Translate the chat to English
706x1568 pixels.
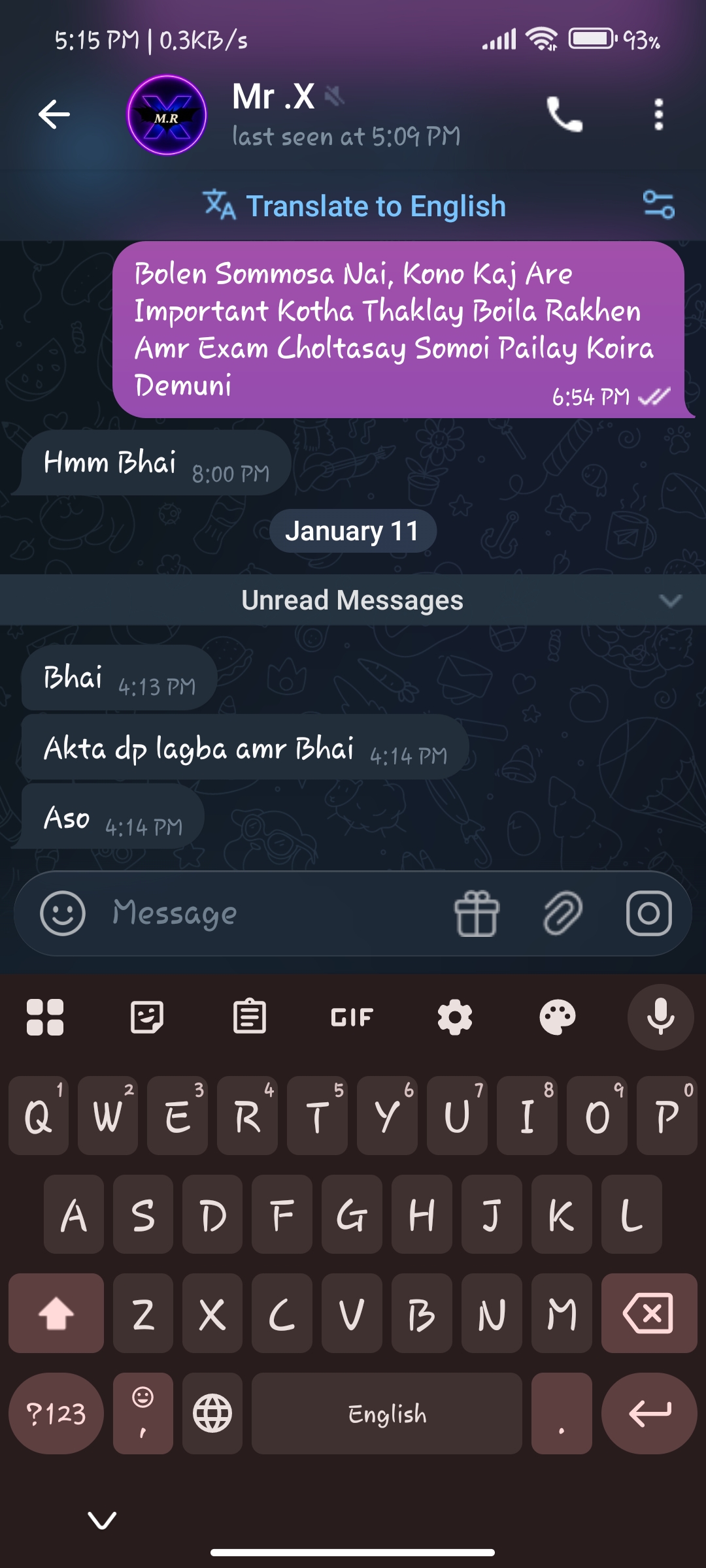(355, 206)
